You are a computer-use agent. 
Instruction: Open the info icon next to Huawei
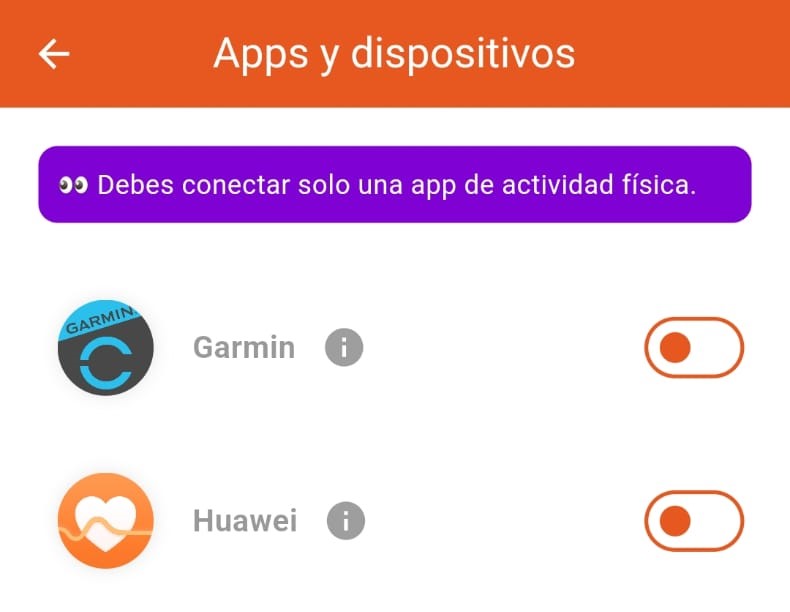[x=346, y=521]
